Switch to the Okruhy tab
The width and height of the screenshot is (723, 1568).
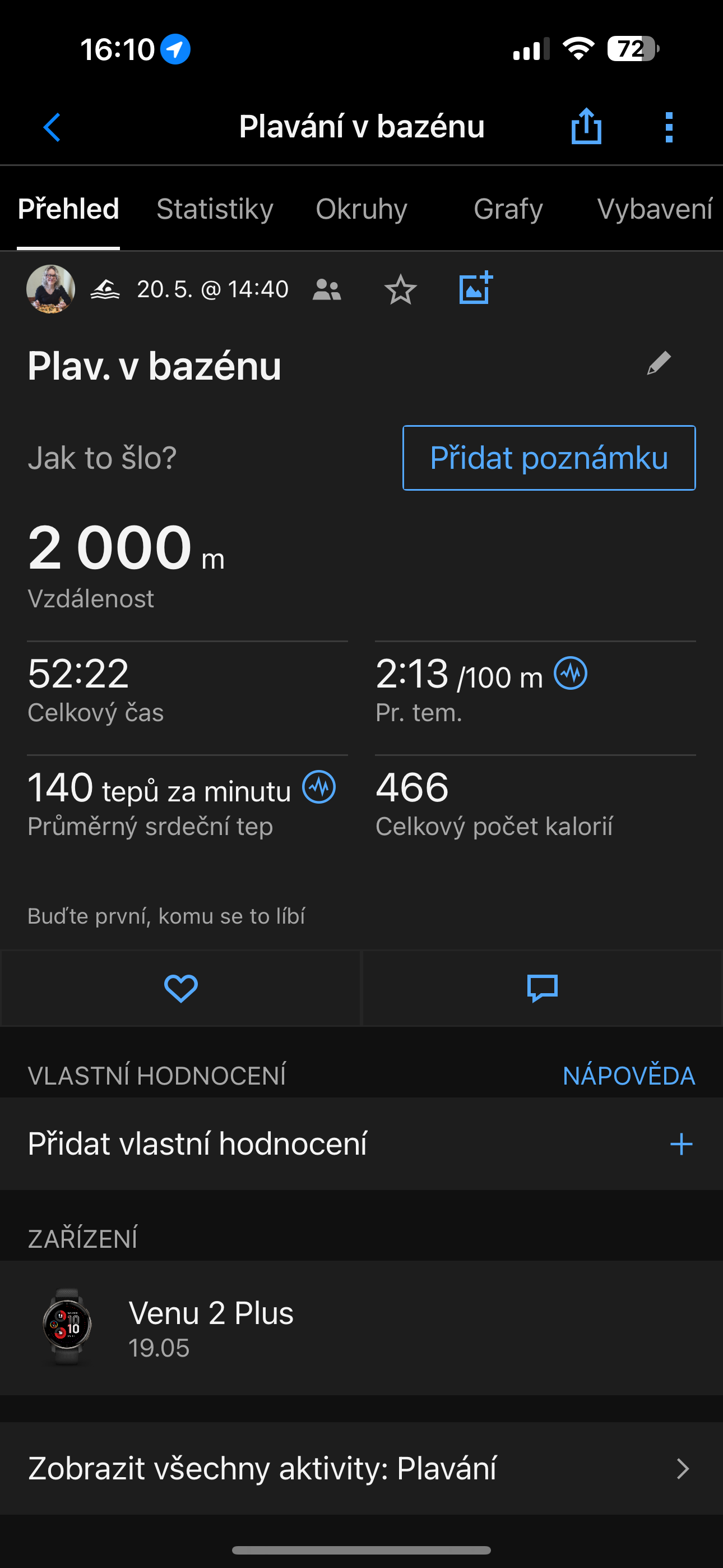click(361, 209)
